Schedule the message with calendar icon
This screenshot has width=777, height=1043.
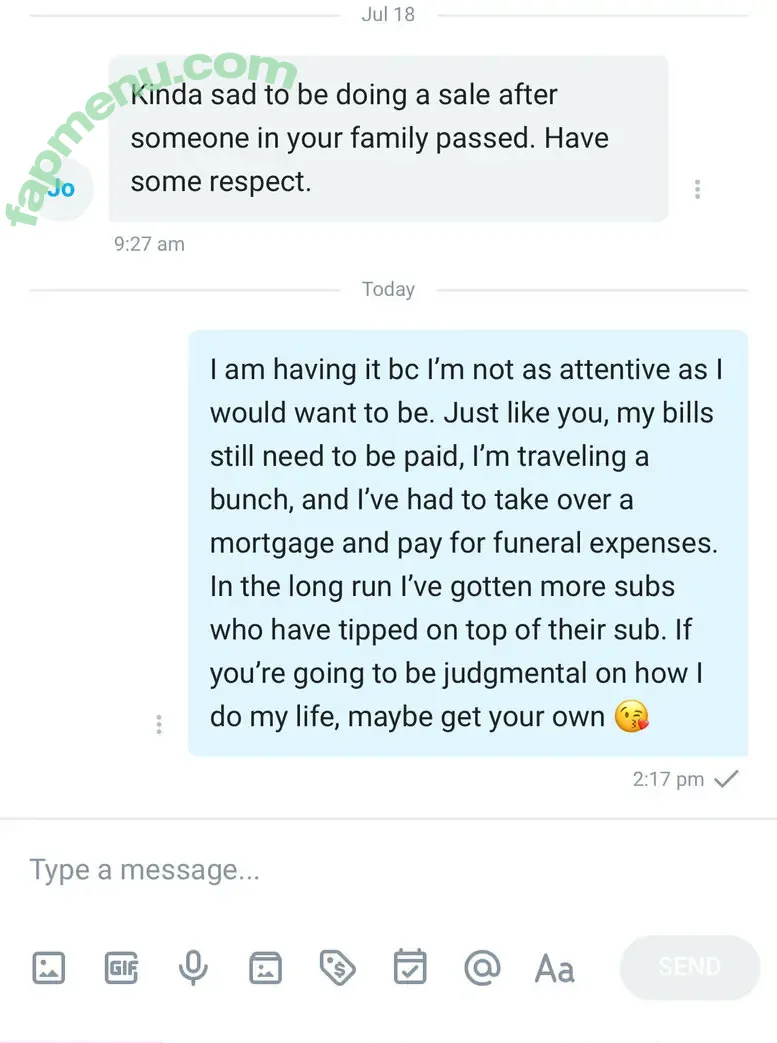tap(410, 968)
